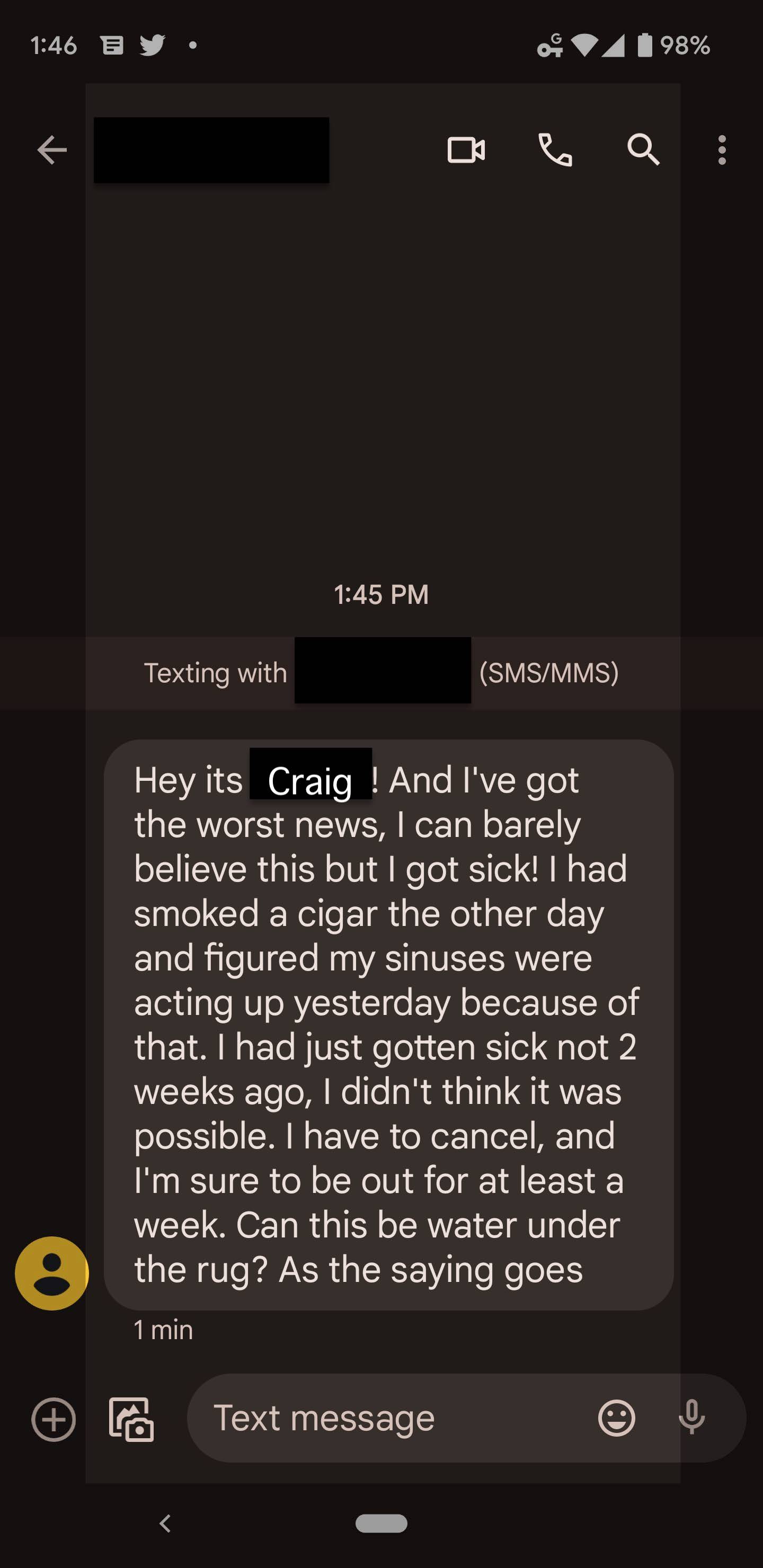Image resolution: width=763 pixels, height=1568 pixels.
Task: Record a voice message with the microphone
Action: [692, 1418]
